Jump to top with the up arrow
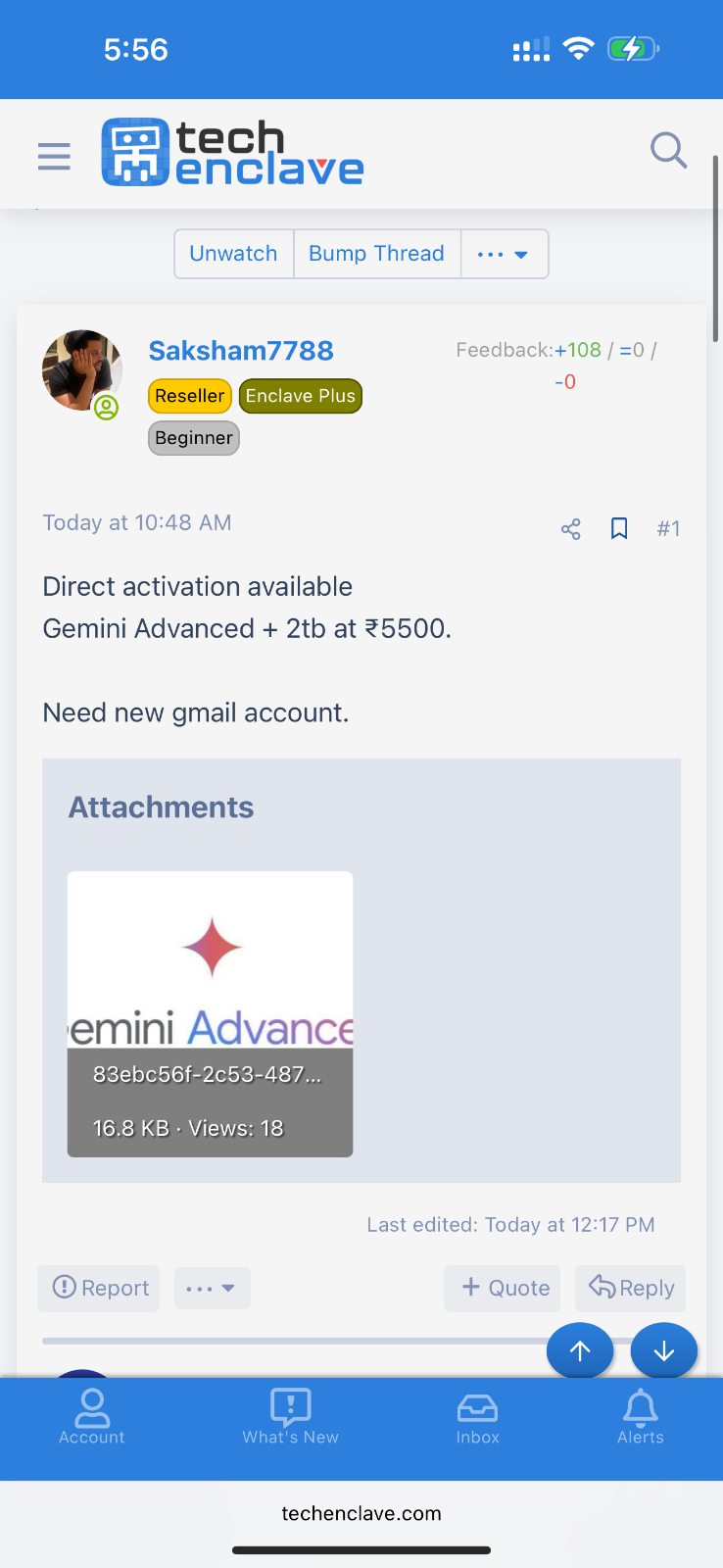Screen dimensions: 723x1568 point(580,1350)
